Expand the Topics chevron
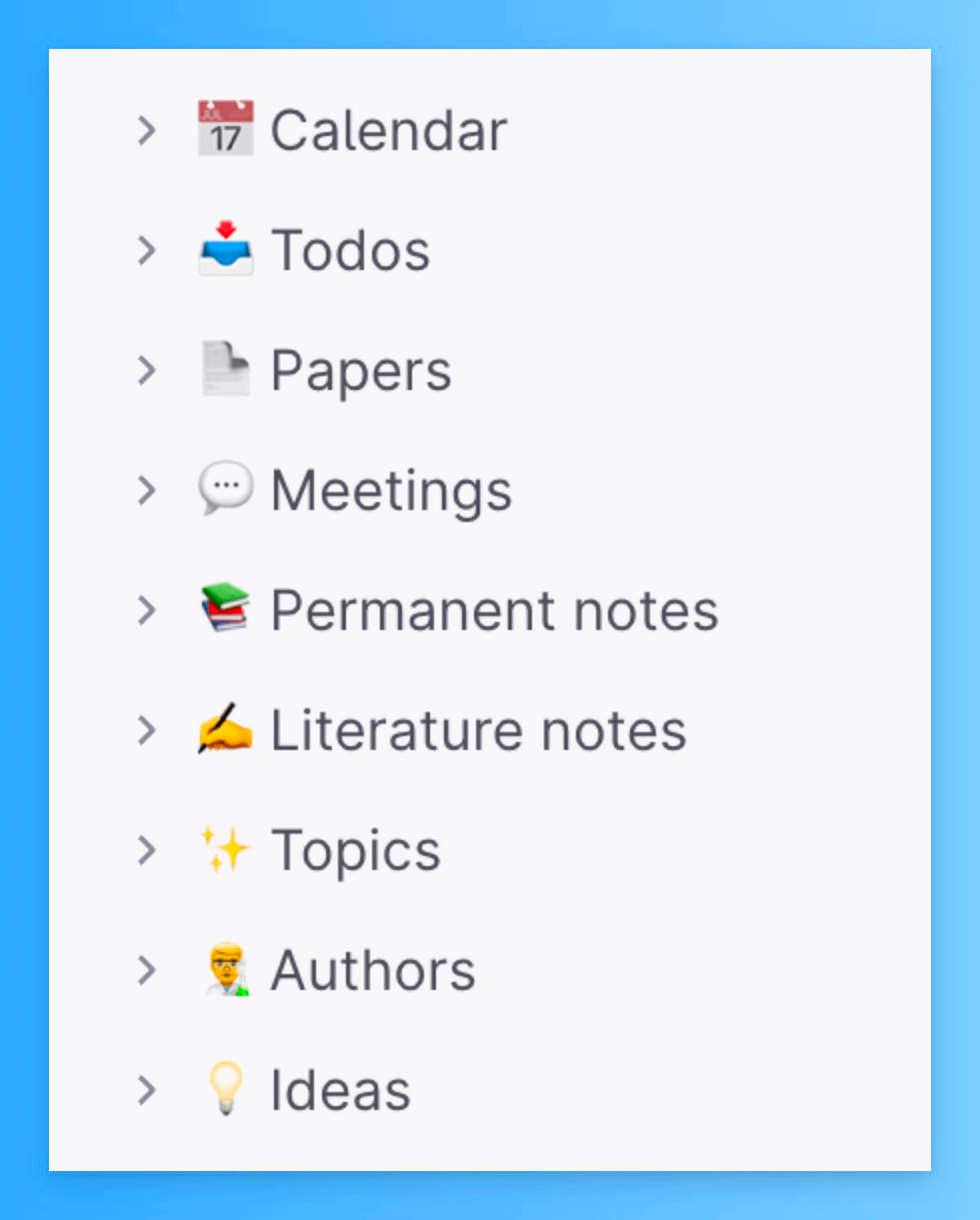Viewport: 980px width, 1220px height. (x=147, y=851)
